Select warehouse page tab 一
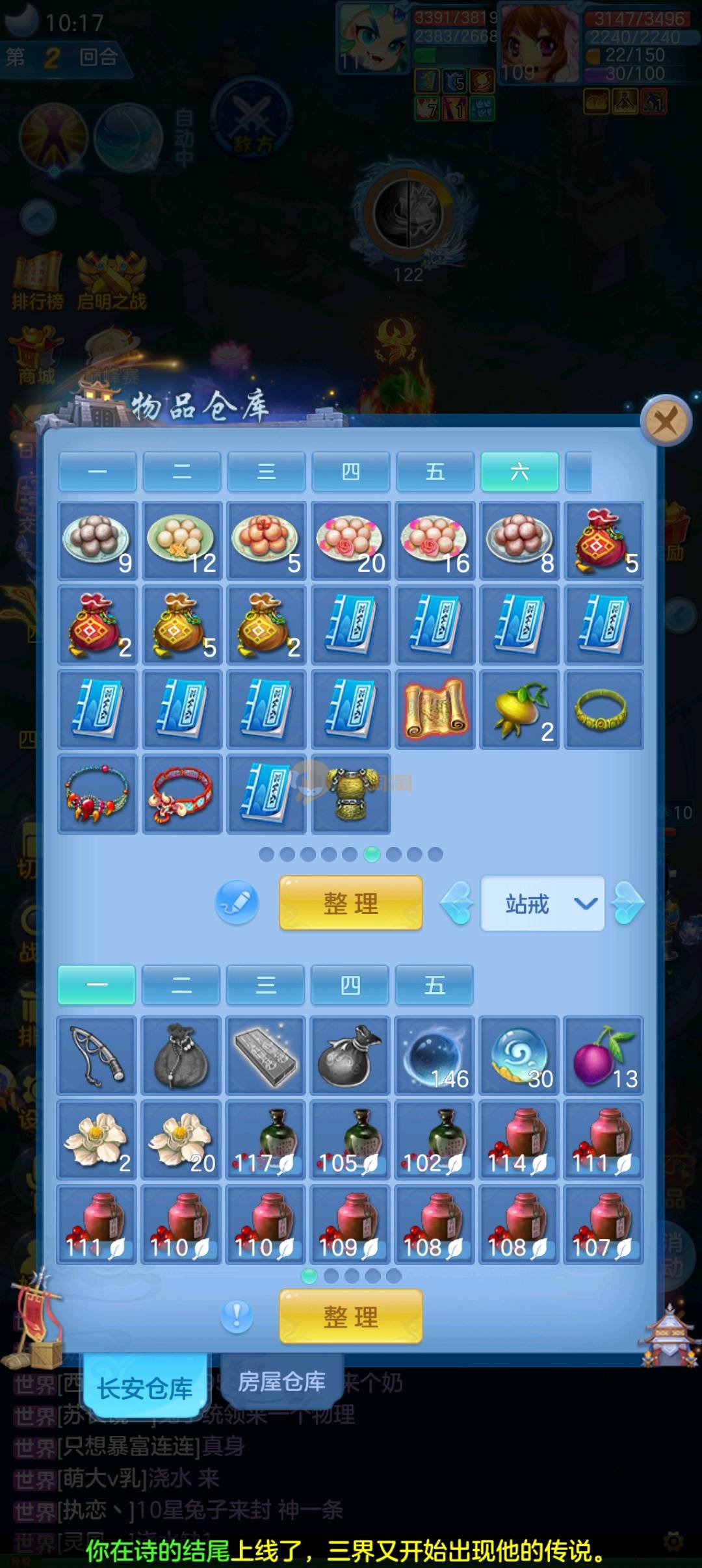The image size is (702, 1568). pyautogui.click(x=97, y=472)
